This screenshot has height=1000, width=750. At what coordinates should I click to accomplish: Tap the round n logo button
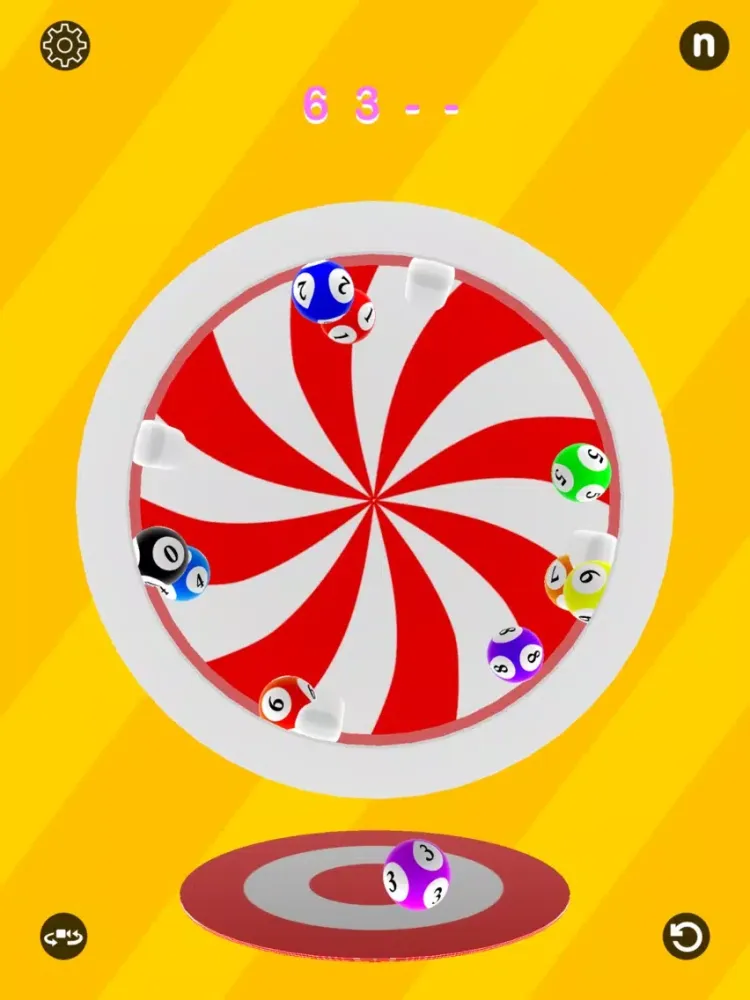point(704,45)
